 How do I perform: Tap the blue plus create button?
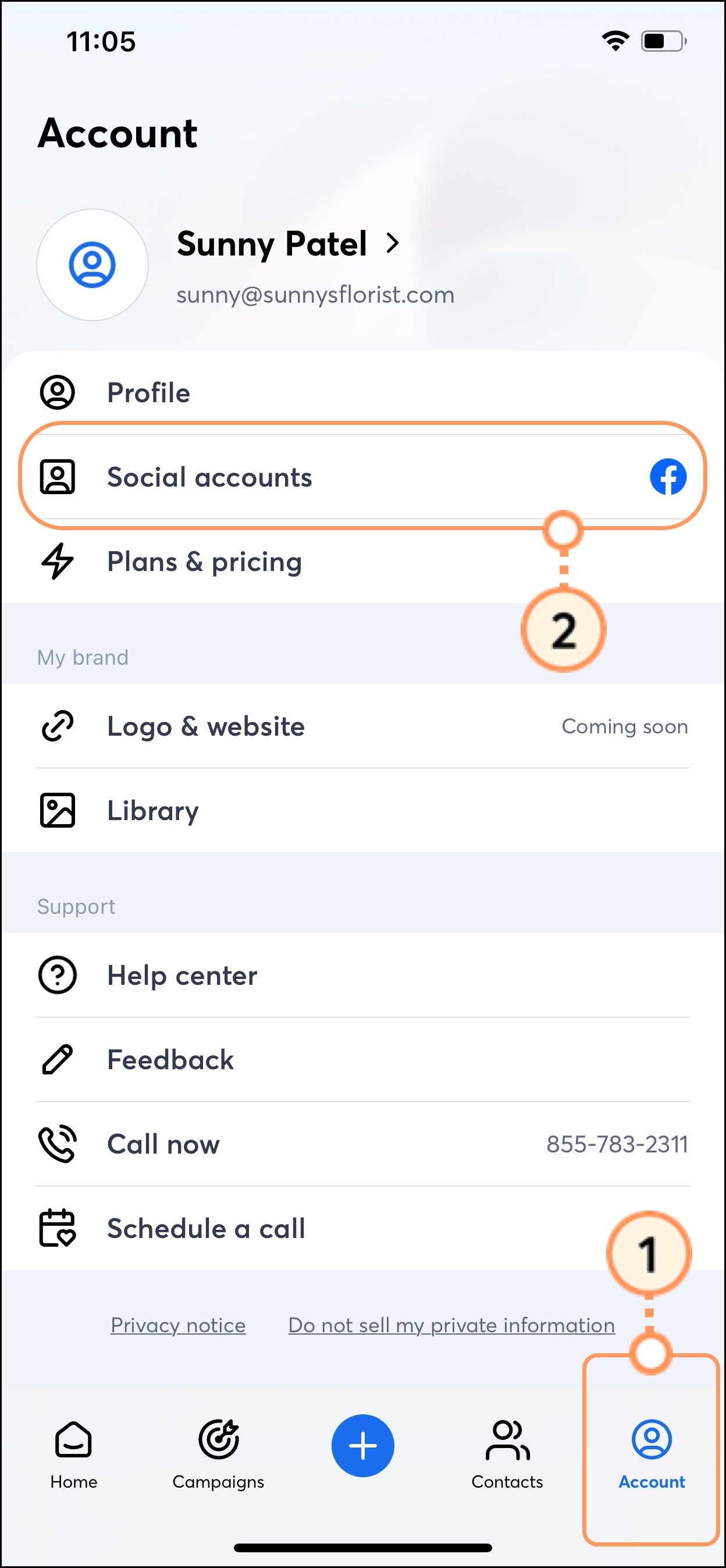(362, 1446)
